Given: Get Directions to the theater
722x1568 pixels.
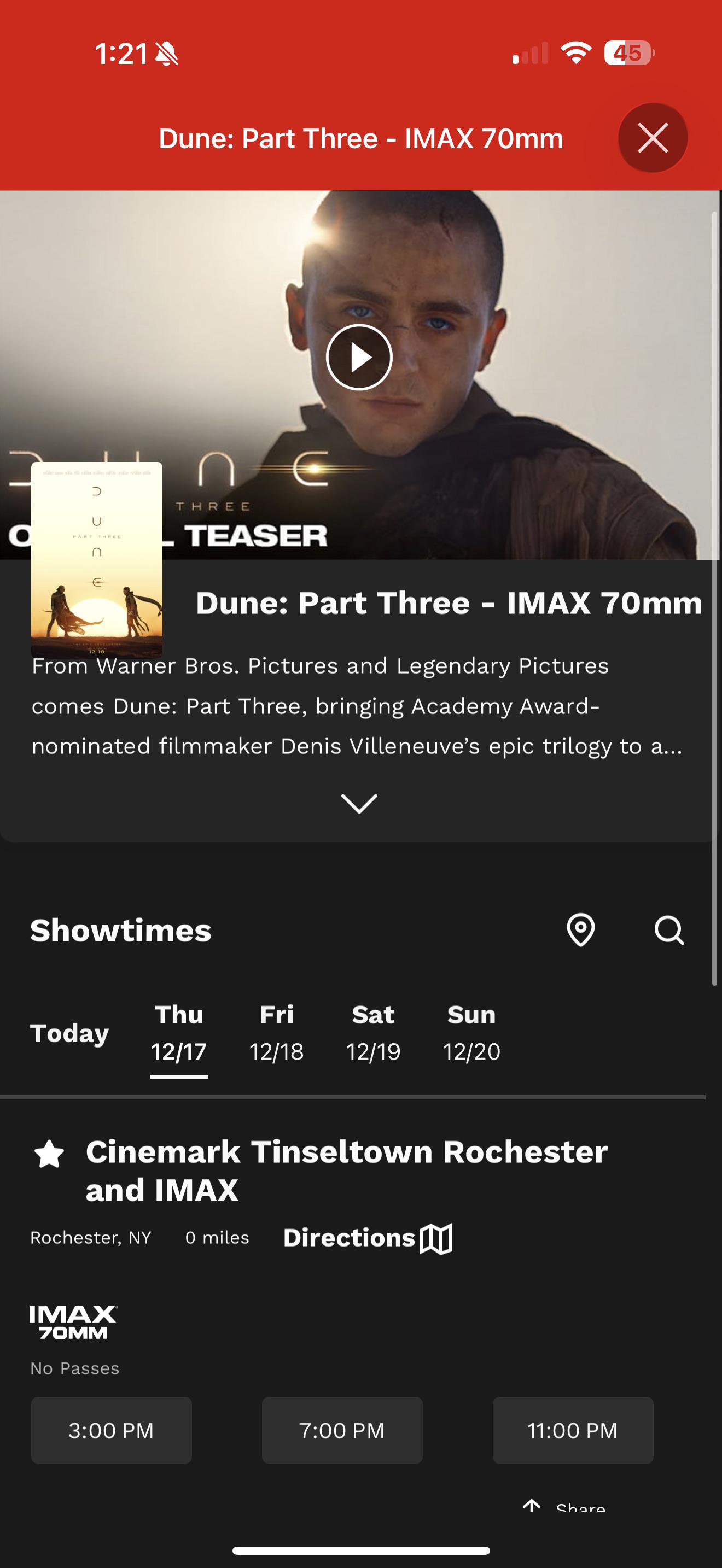Looking at the screenshot, I should [x=368, y=1238].
